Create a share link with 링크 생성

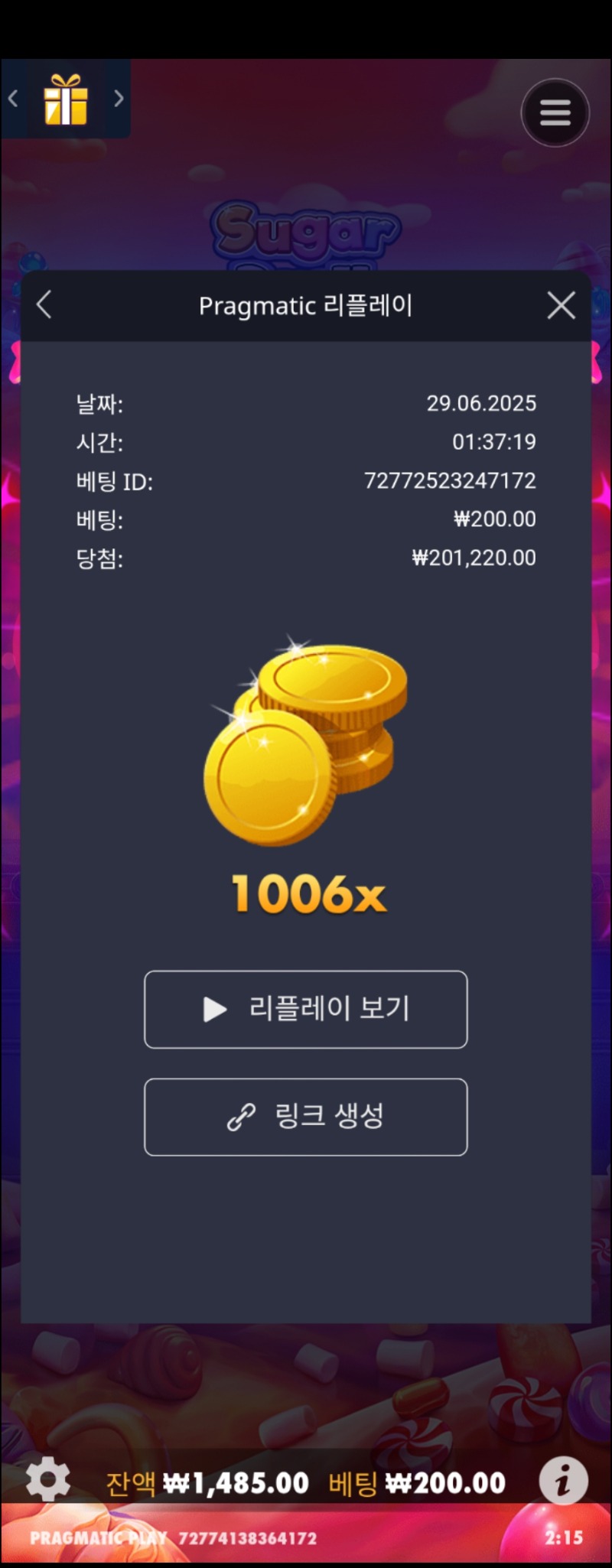tap(305, 1117)
